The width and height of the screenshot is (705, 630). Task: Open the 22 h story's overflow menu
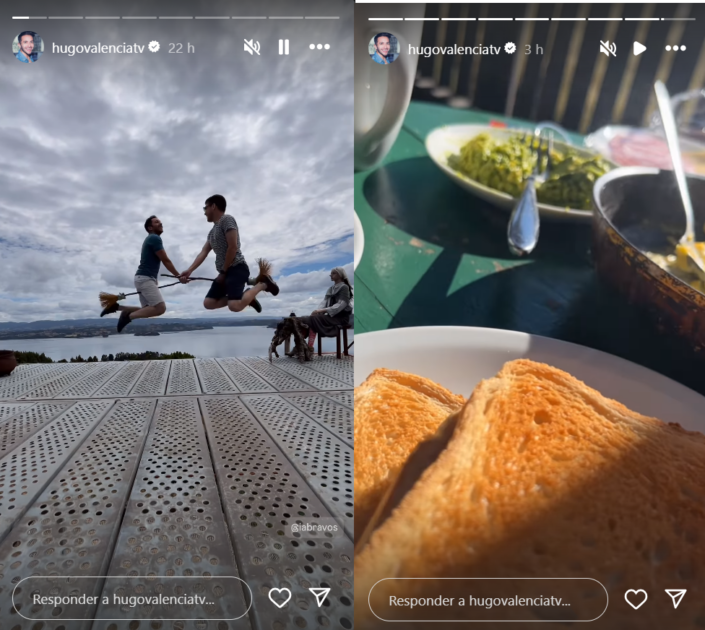[x=319, y=47]
